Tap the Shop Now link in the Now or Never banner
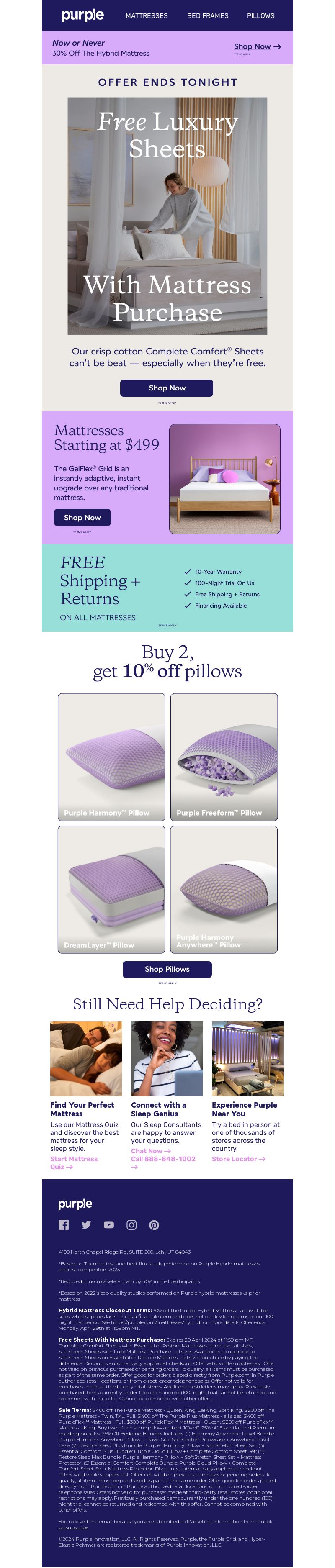This screenshot has height=1568, width=335. pos(257,46)
